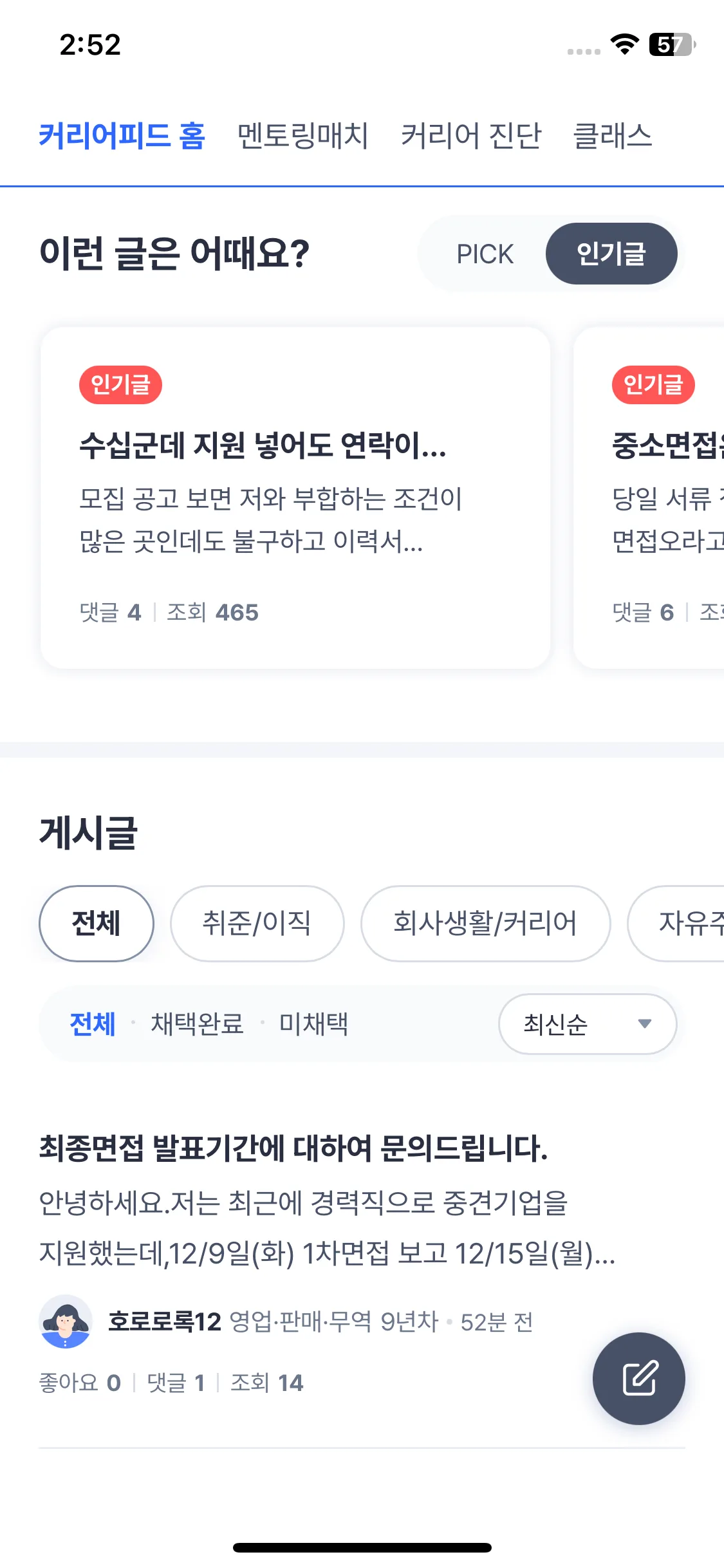This screenshot has width=724, height=1568.
Task: Open the 커리어 진단 tab
Action: tap(471, 136)
